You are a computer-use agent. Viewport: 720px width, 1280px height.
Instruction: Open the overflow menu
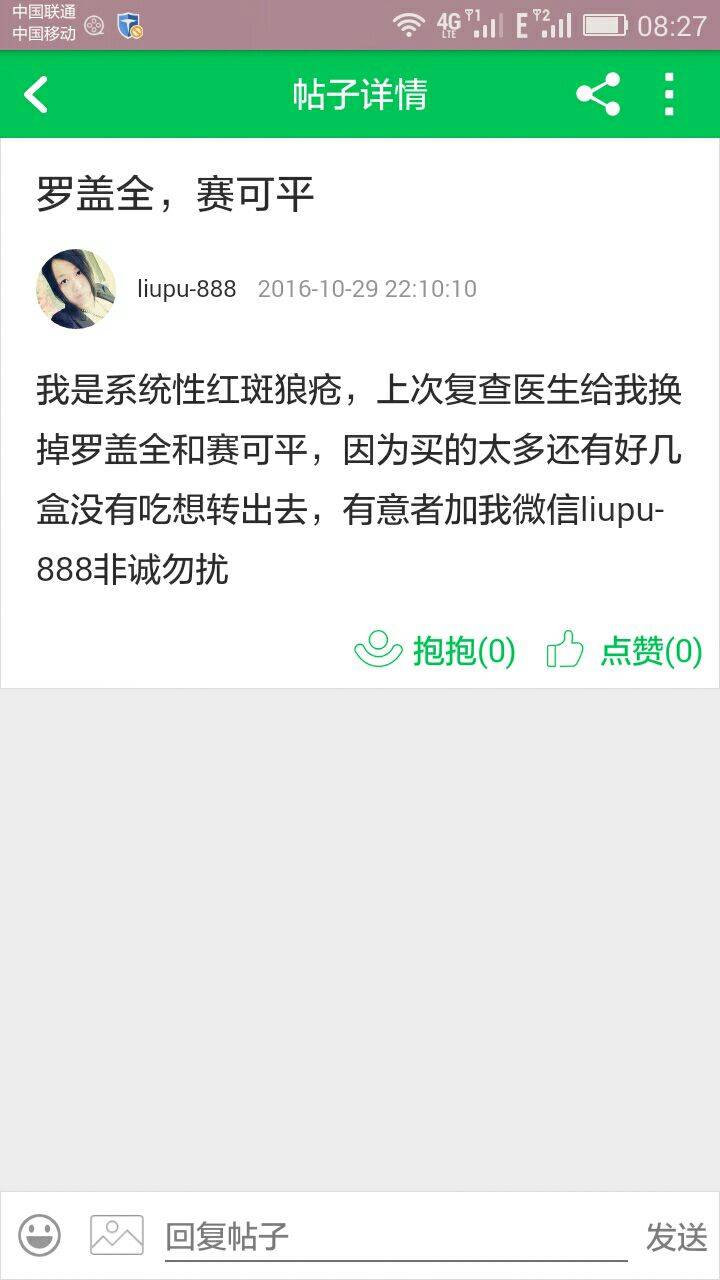[669, 95]
